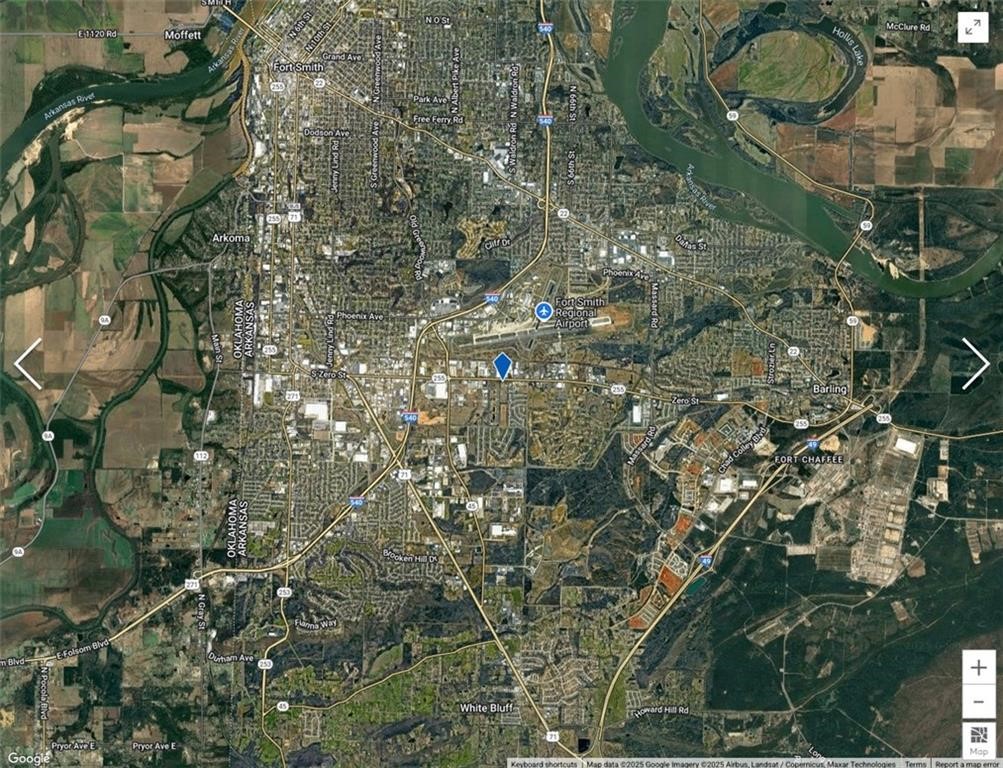This screenshot has width=1003, height=768.
Task: Go to the previous image arrow
Action: (x=28, y=364)
